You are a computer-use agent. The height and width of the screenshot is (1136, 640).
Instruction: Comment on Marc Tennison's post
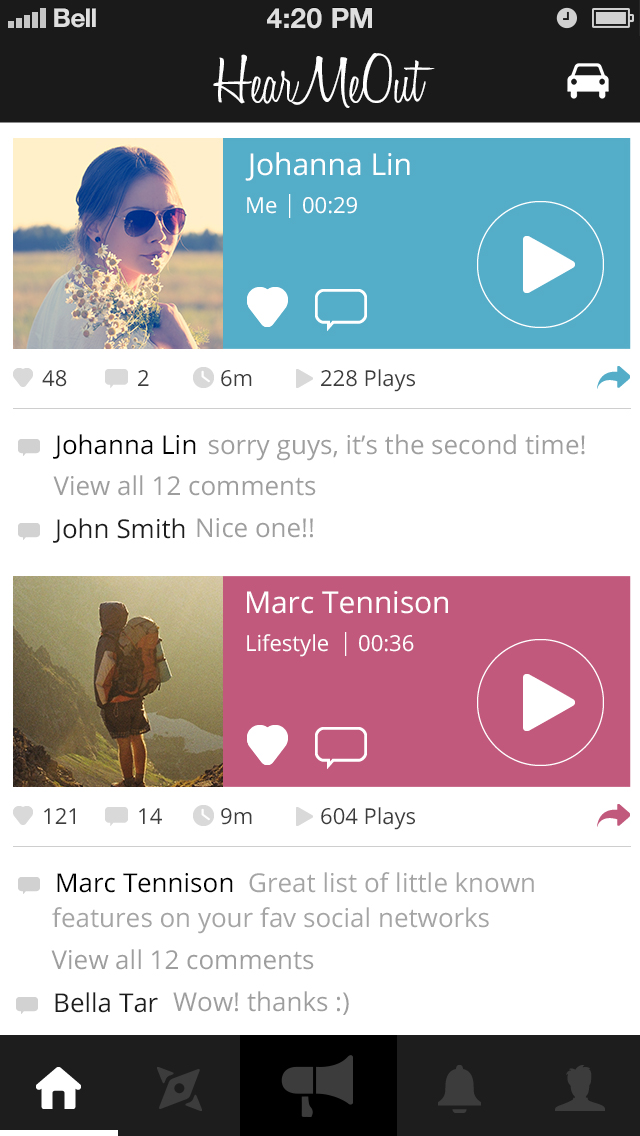tap(341, 746)
